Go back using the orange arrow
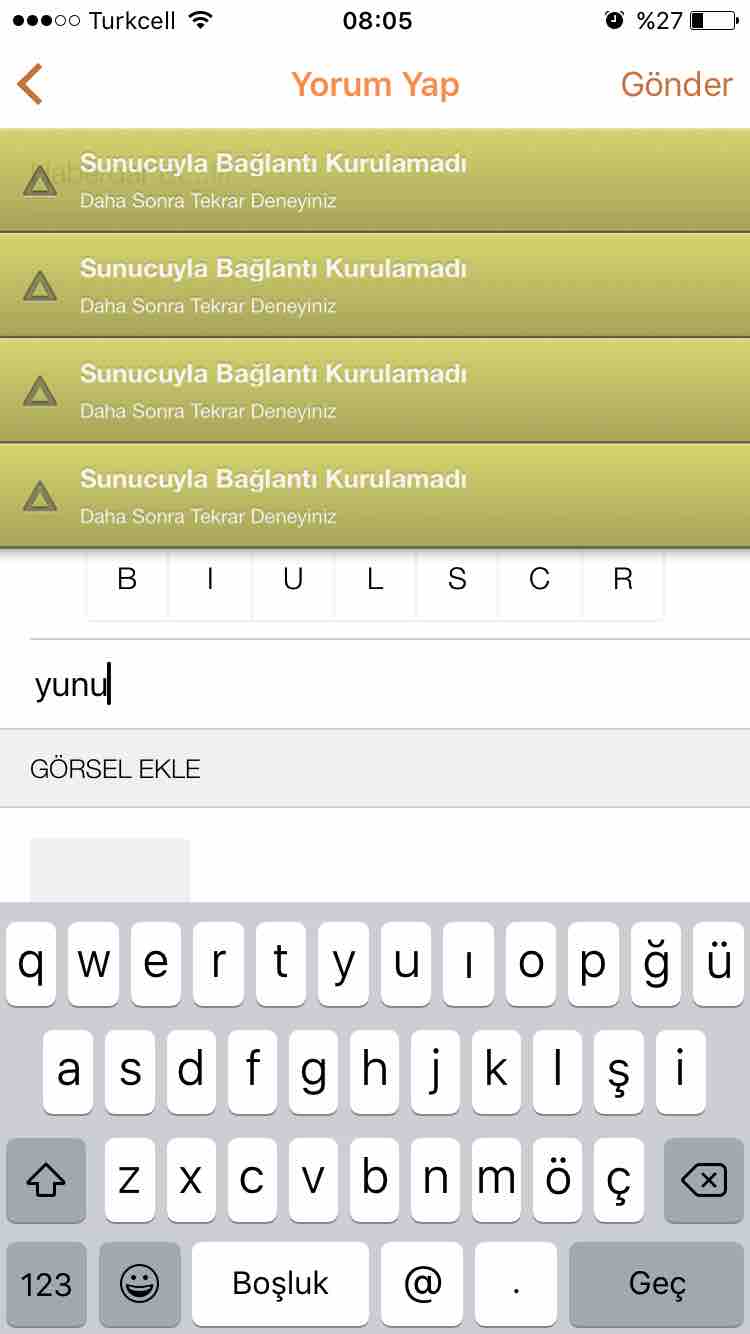The width and height of the screenshot is (750, 1334). (30, 84)
